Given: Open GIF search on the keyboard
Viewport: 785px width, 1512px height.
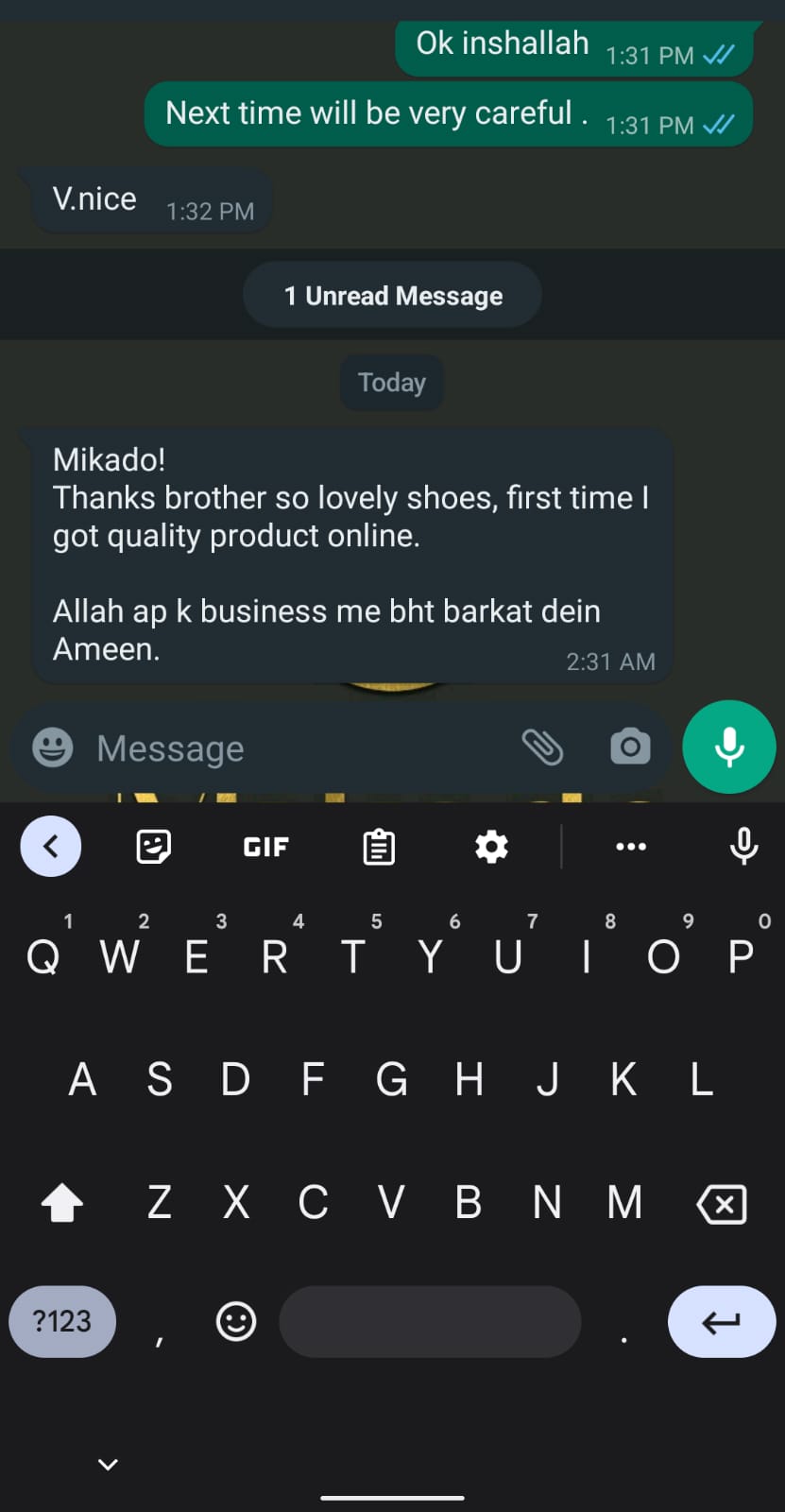Looking at the screenshot, I should pos(266,847).
